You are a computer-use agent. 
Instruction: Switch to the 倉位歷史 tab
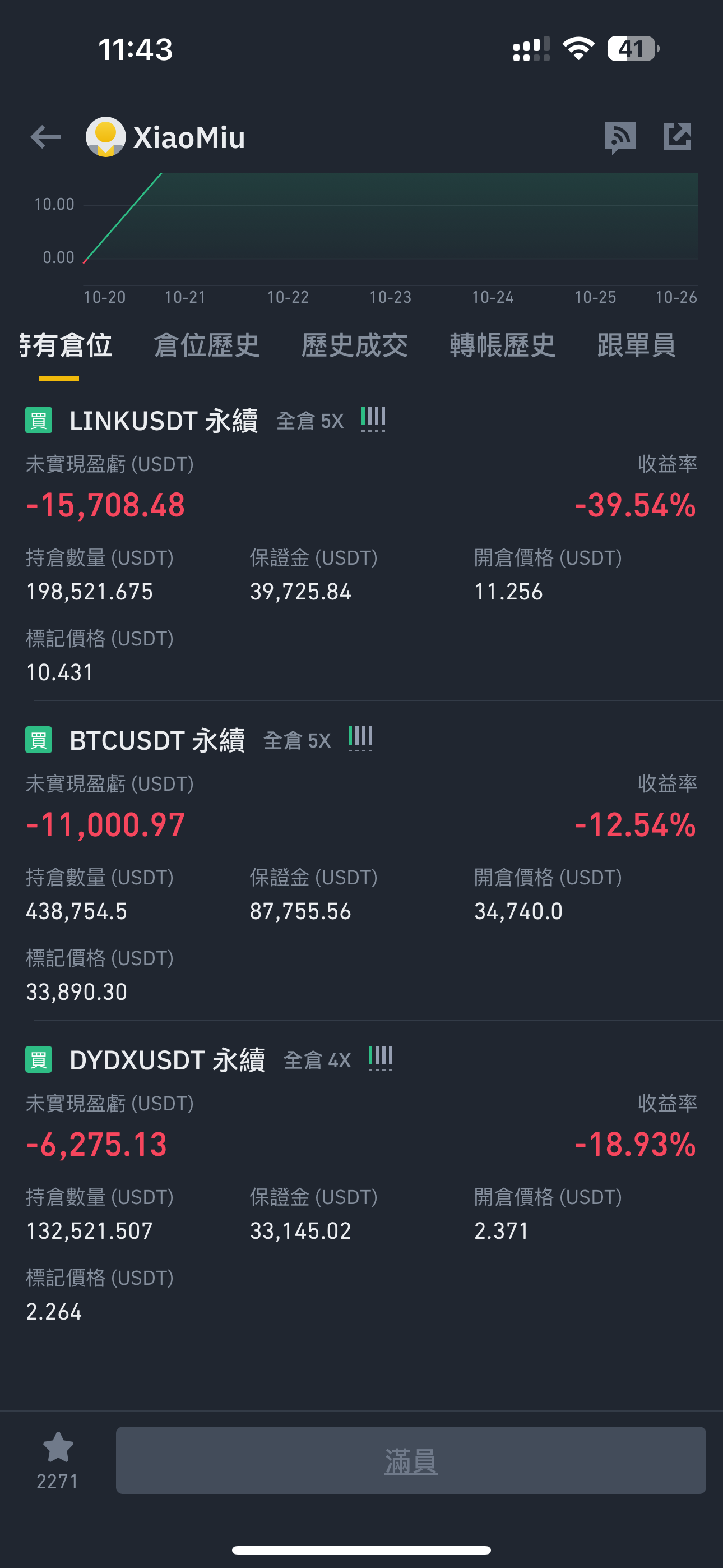207,346
